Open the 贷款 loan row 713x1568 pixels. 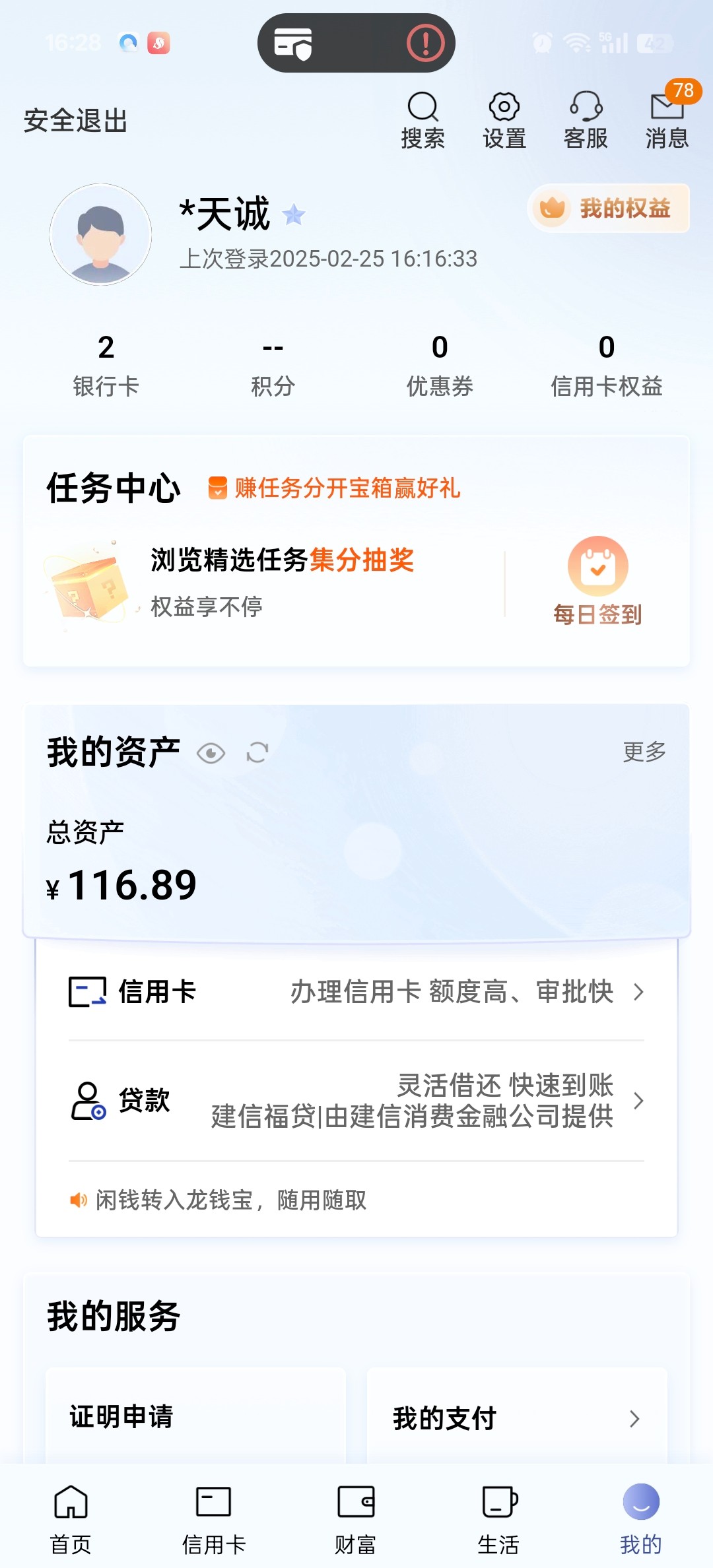tap(356, 1101)
